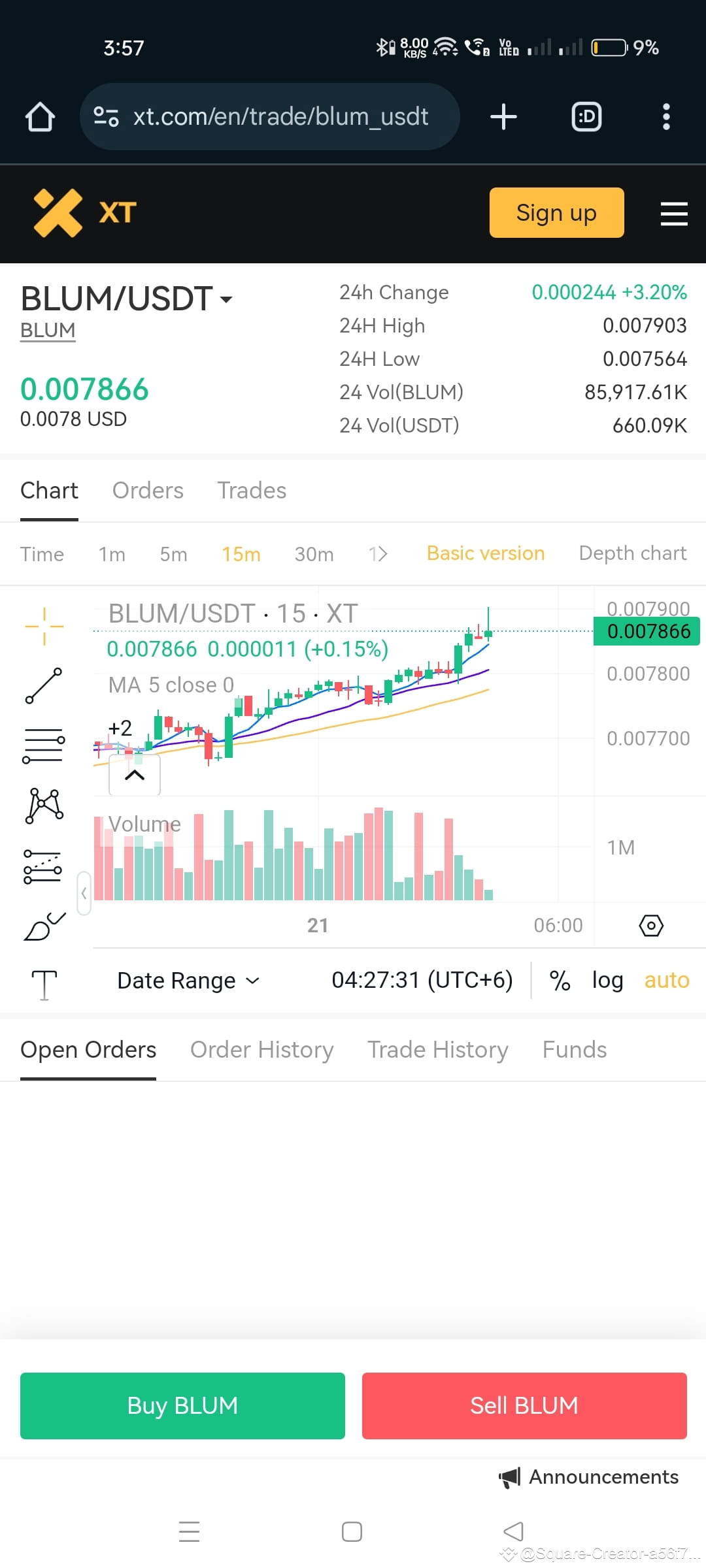Switch to the Trades tab
This screenshot has height=1568, width=706.
pos(251,490)
